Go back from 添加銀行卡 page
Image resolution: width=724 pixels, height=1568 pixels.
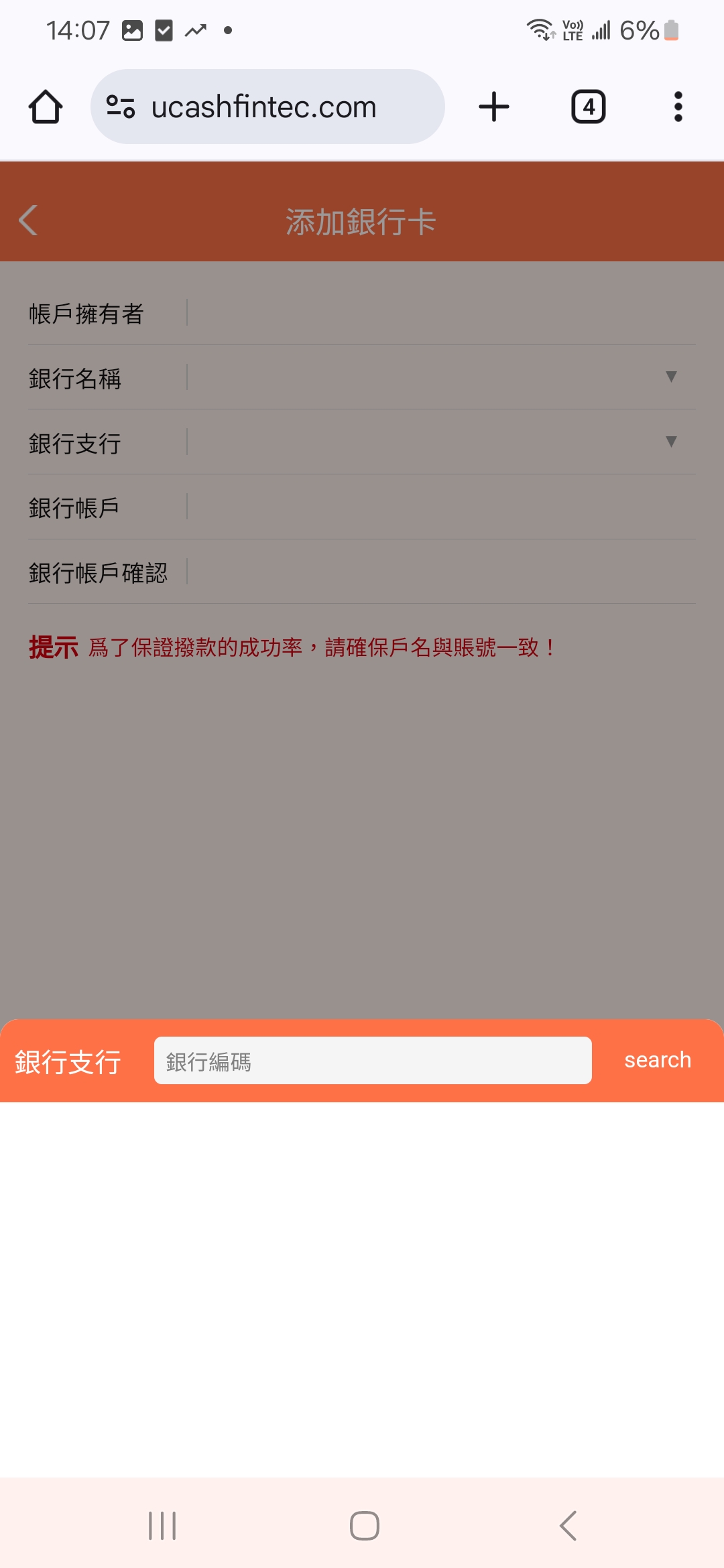28,220
